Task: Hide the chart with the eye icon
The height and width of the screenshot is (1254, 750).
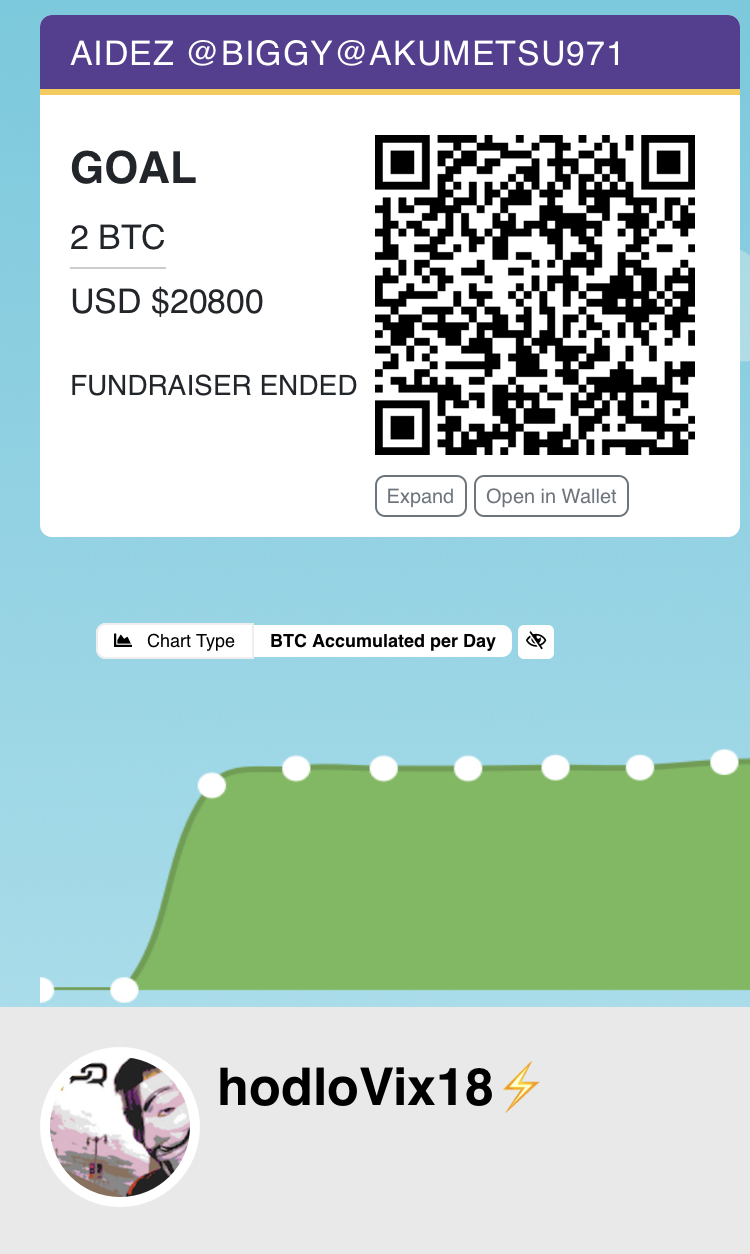Action: click(536, 641)
